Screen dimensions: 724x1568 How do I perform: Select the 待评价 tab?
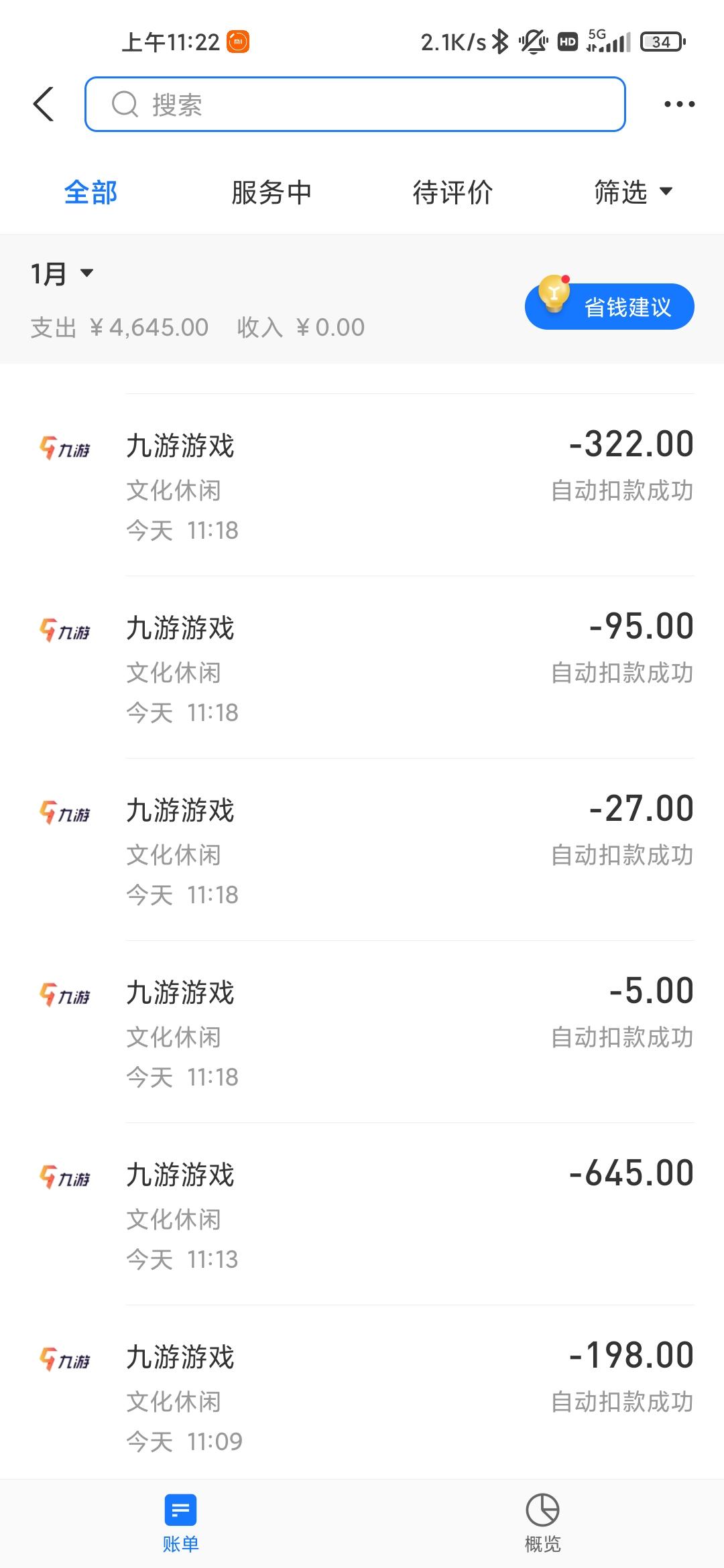pos(452,193)
